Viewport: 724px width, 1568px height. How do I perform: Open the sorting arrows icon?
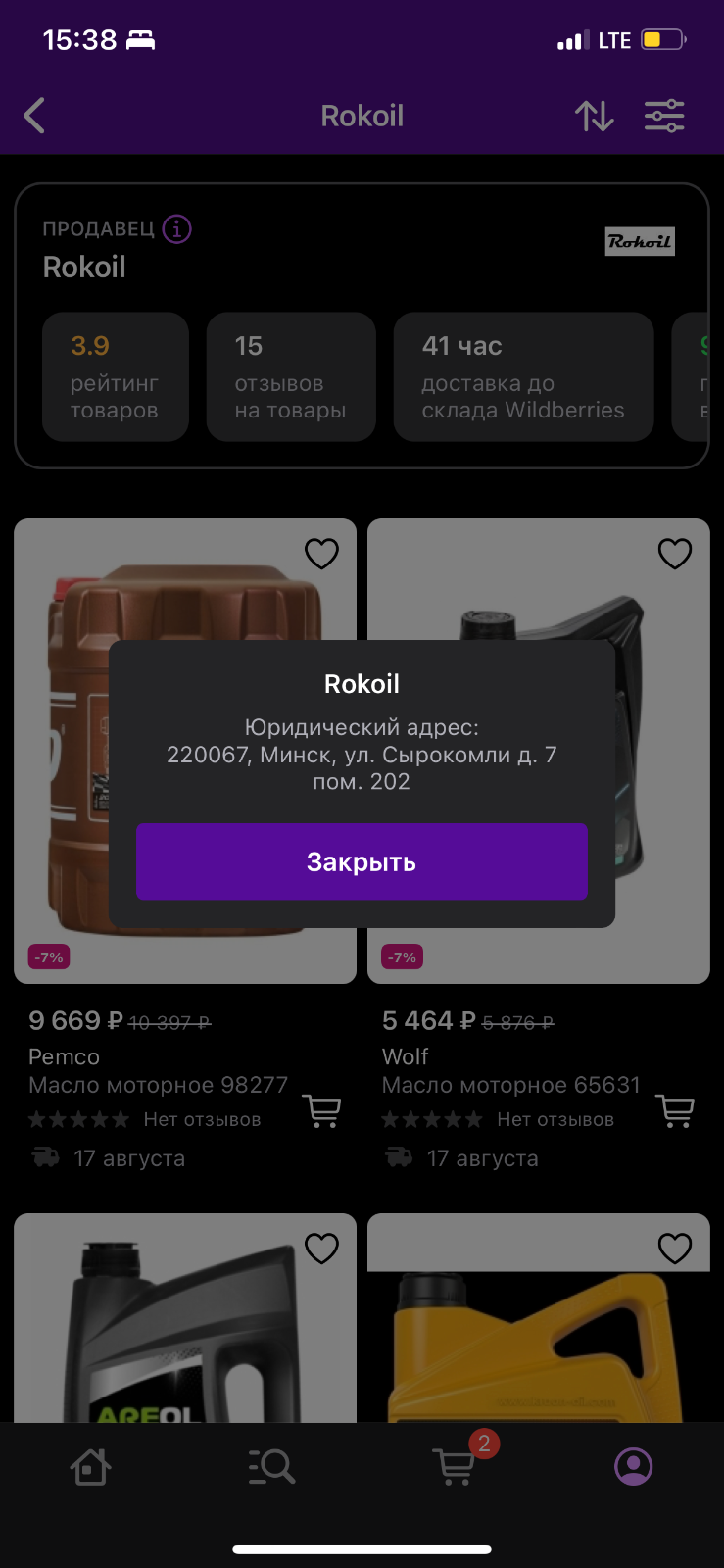click(595, 116)
